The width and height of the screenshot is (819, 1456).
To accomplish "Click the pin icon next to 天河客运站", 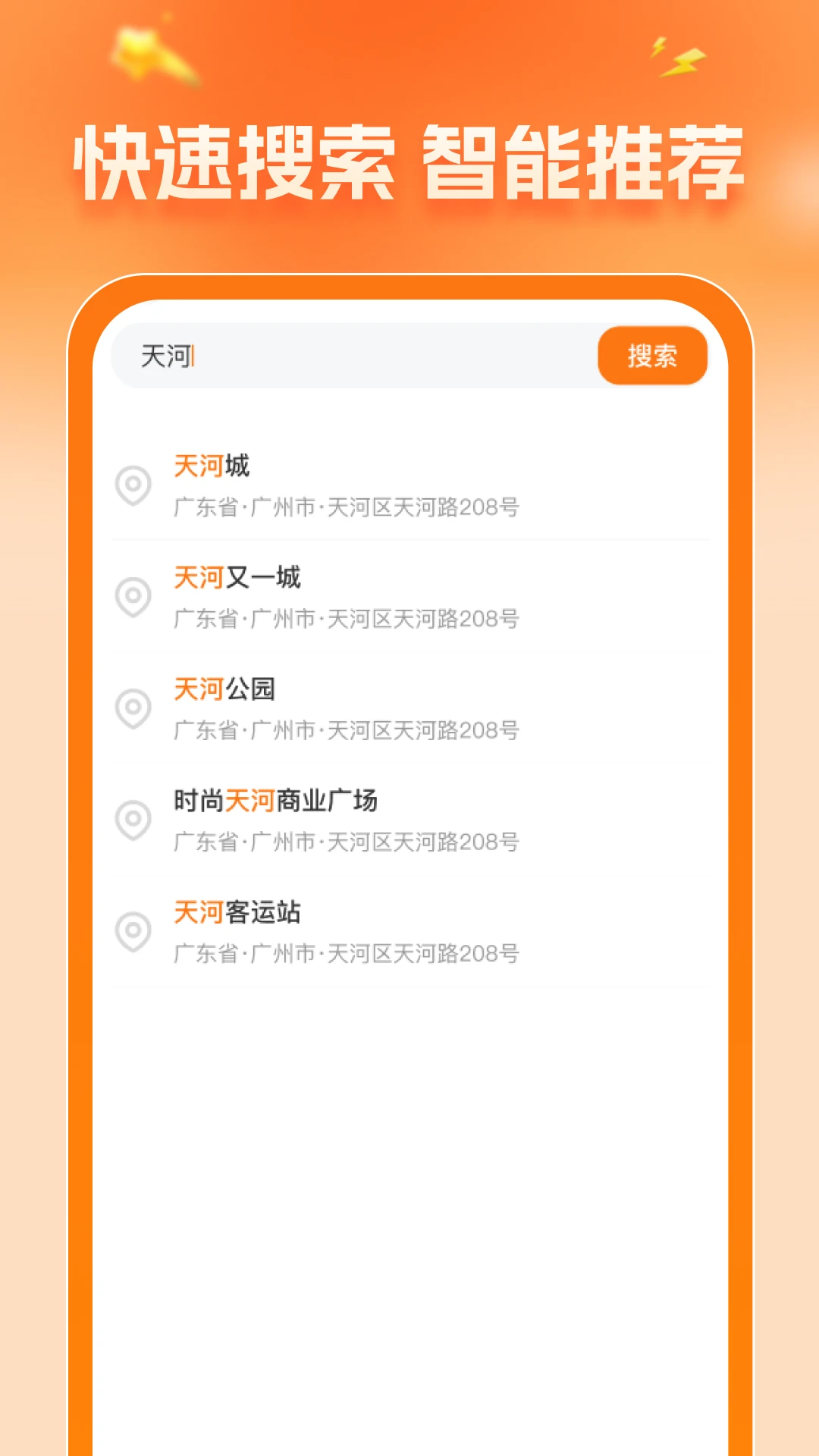I will click(x=133, y=931).
